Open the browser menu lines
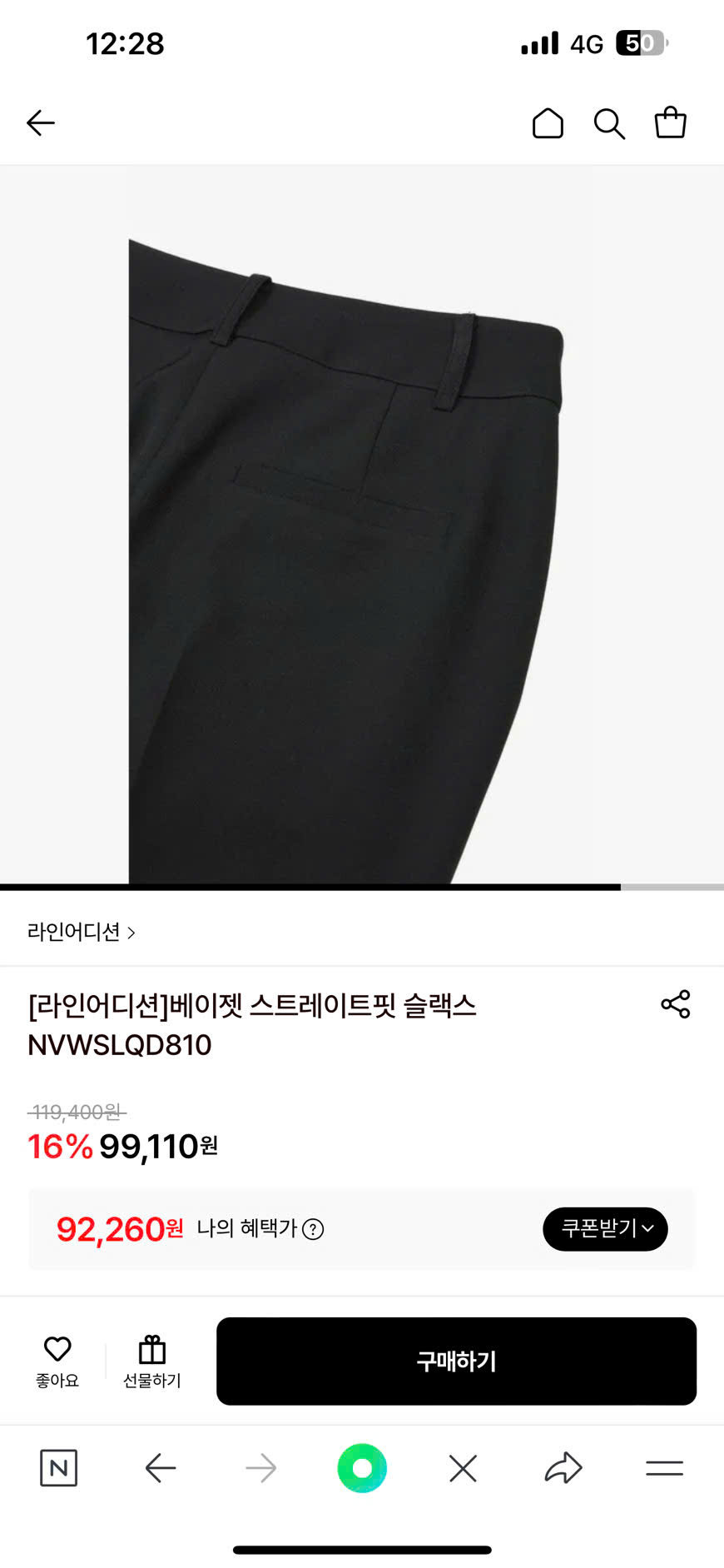Viewport: 724px width, 1568px height. (664, 1468)
